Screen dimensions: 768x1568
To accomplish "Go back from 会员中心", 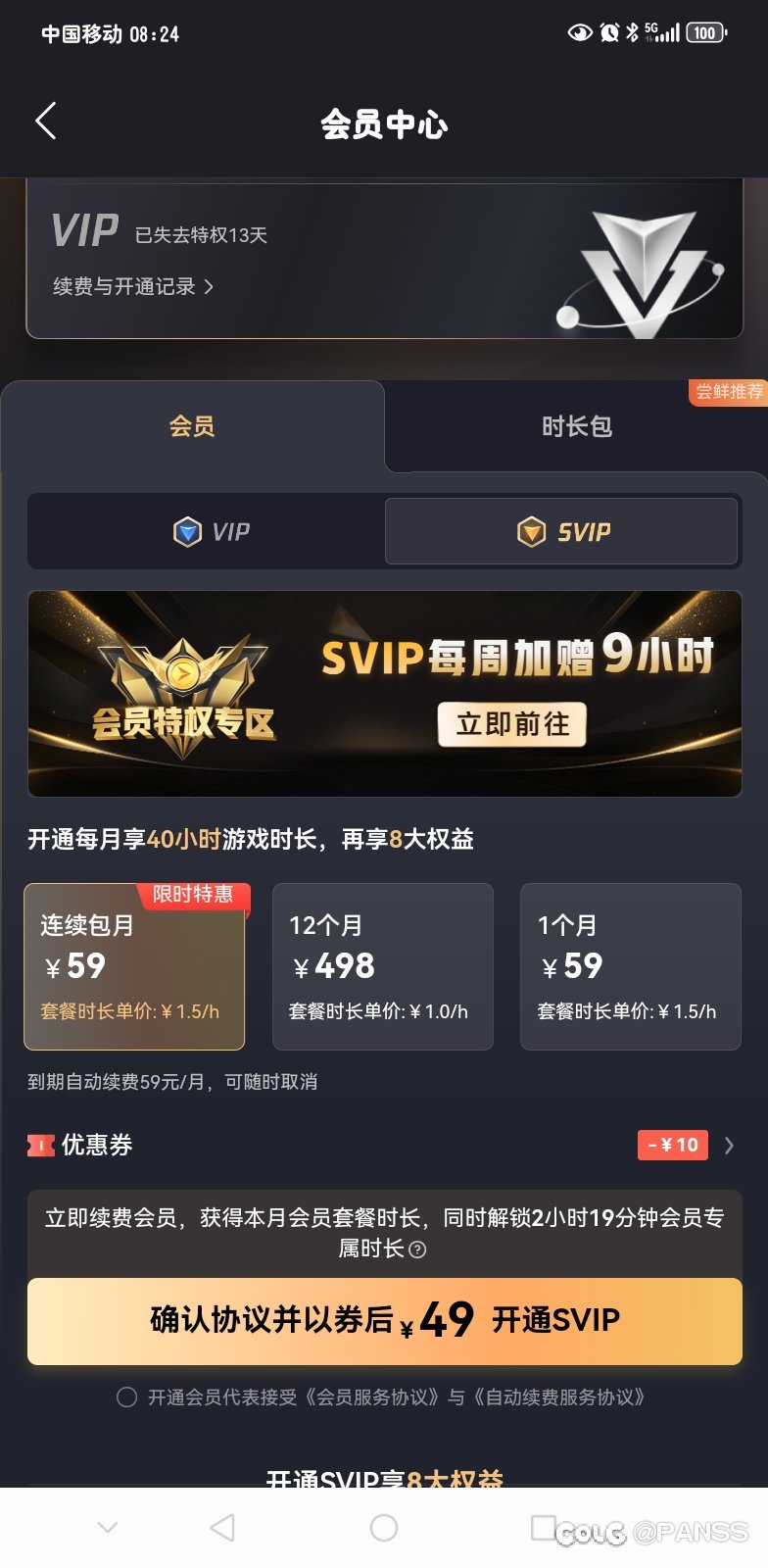I will pos(46,122).
